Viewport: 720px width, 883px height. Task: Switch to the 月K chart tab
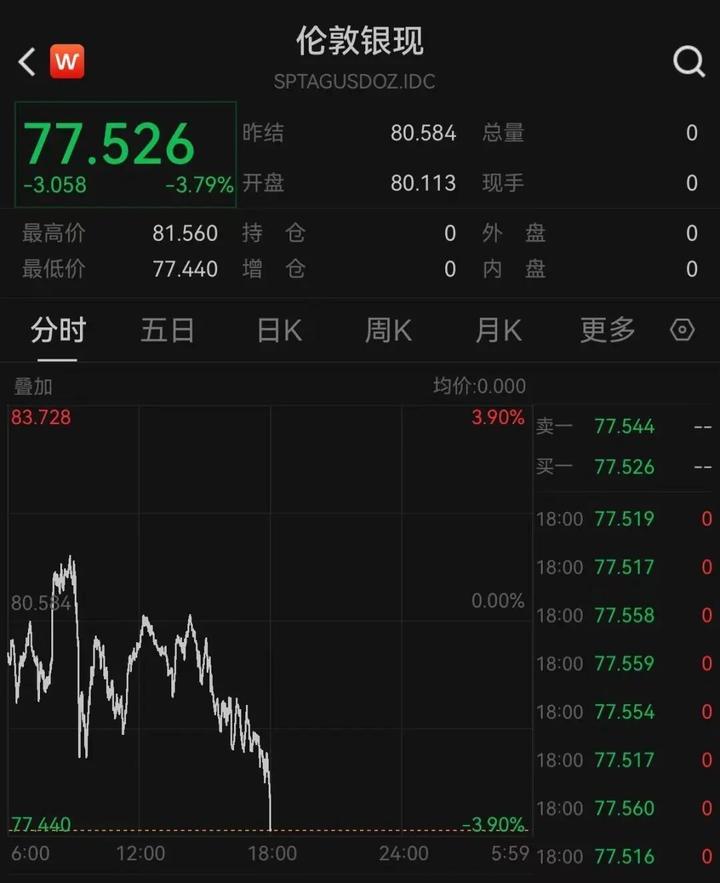tap(498, 330)
